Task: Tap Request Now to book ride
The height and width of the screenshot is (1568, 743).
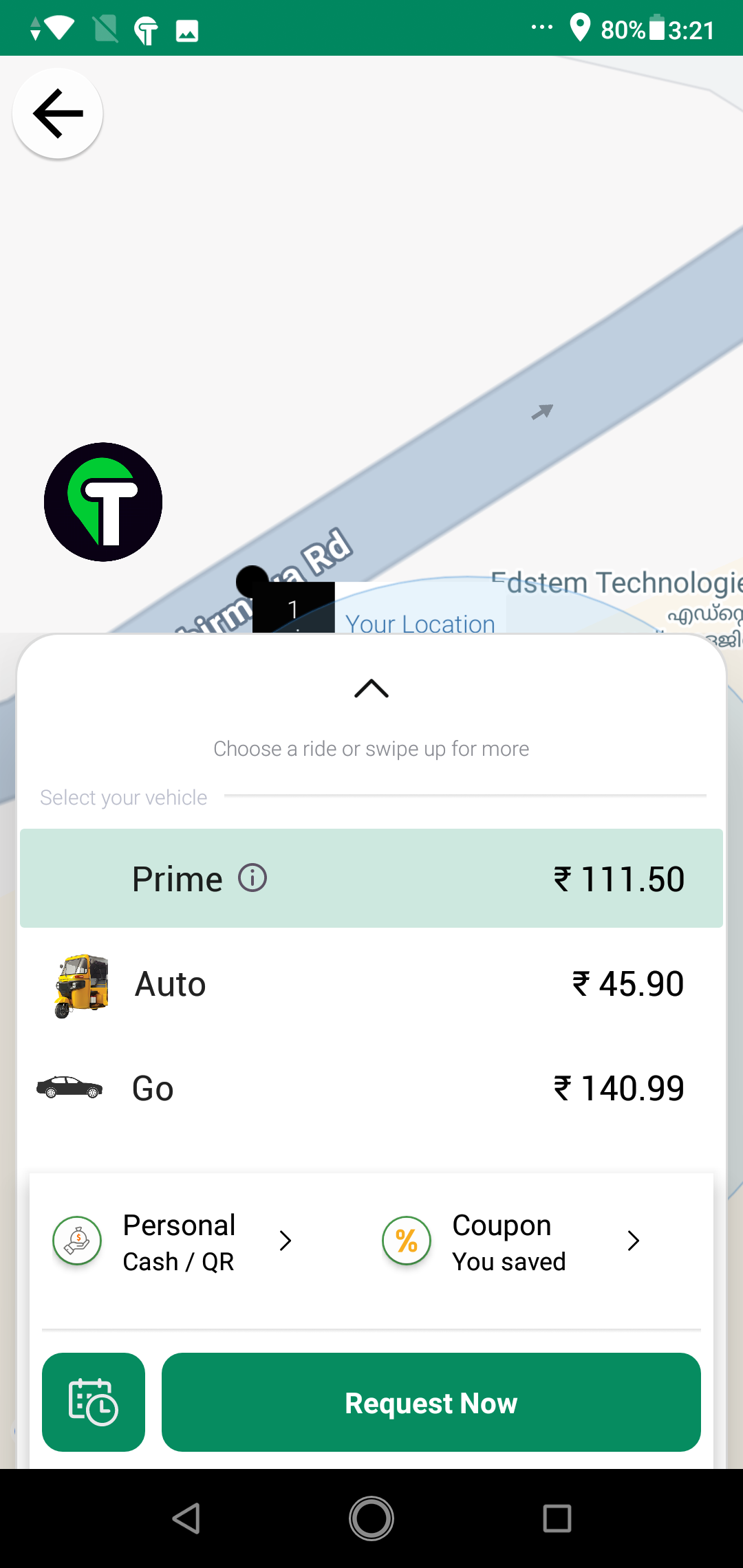Action: pos(431,1402)
